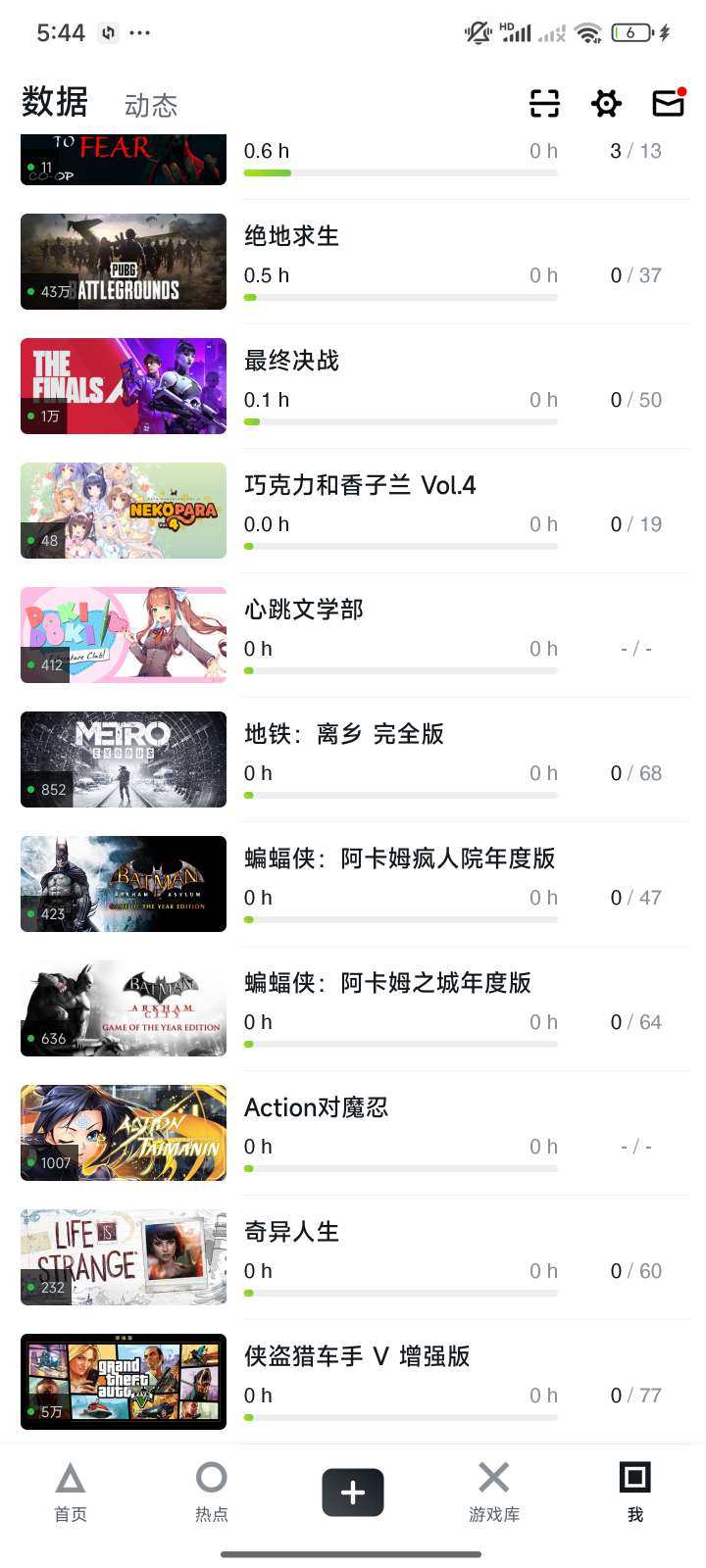Open the QR code scanner icon
The height and width of the screenshot is (1568, 706).
click(544, 103)
